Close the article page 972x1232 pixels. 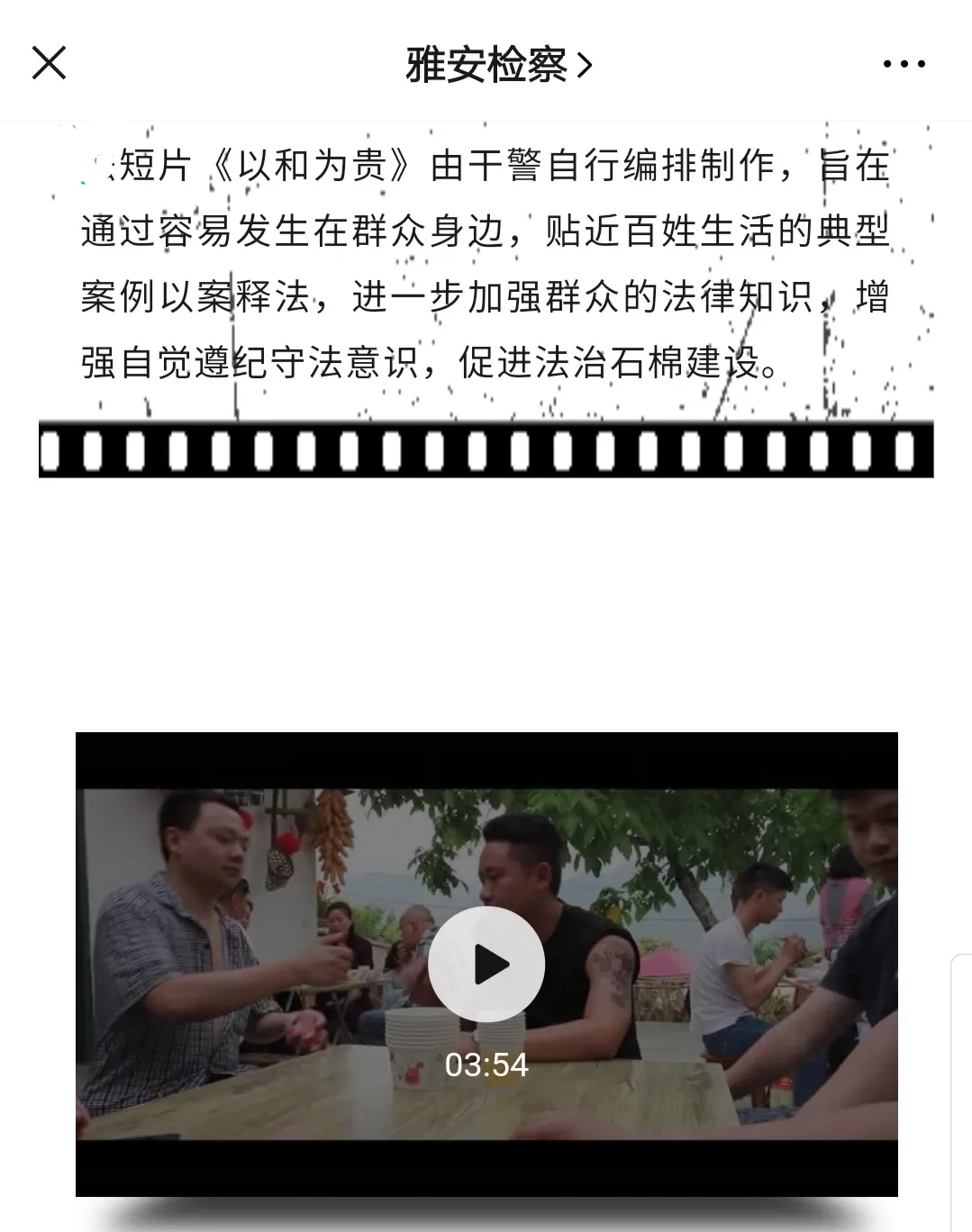[x=49, y=63]
